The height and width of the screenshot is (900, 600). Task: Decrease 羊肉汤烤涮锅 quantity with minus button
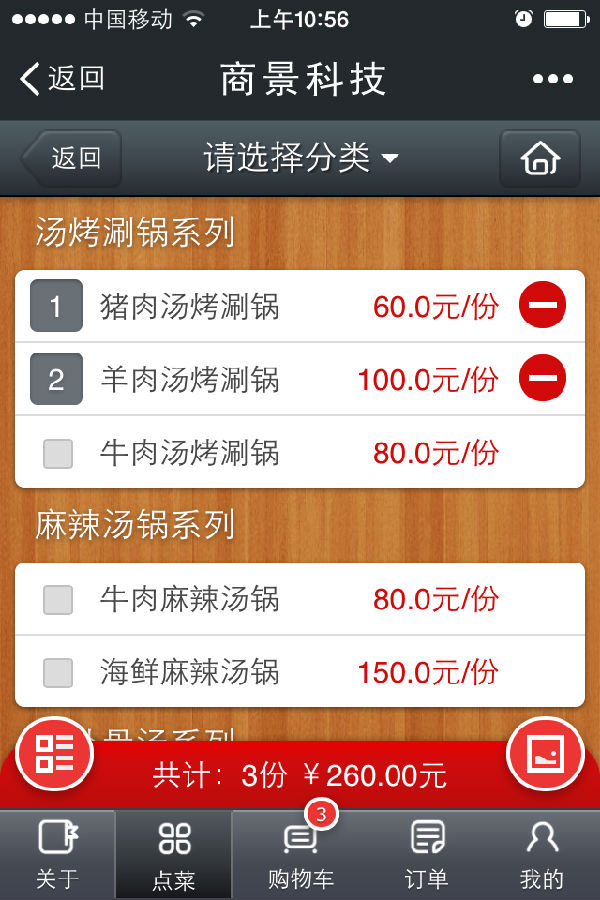coord(542,379)
